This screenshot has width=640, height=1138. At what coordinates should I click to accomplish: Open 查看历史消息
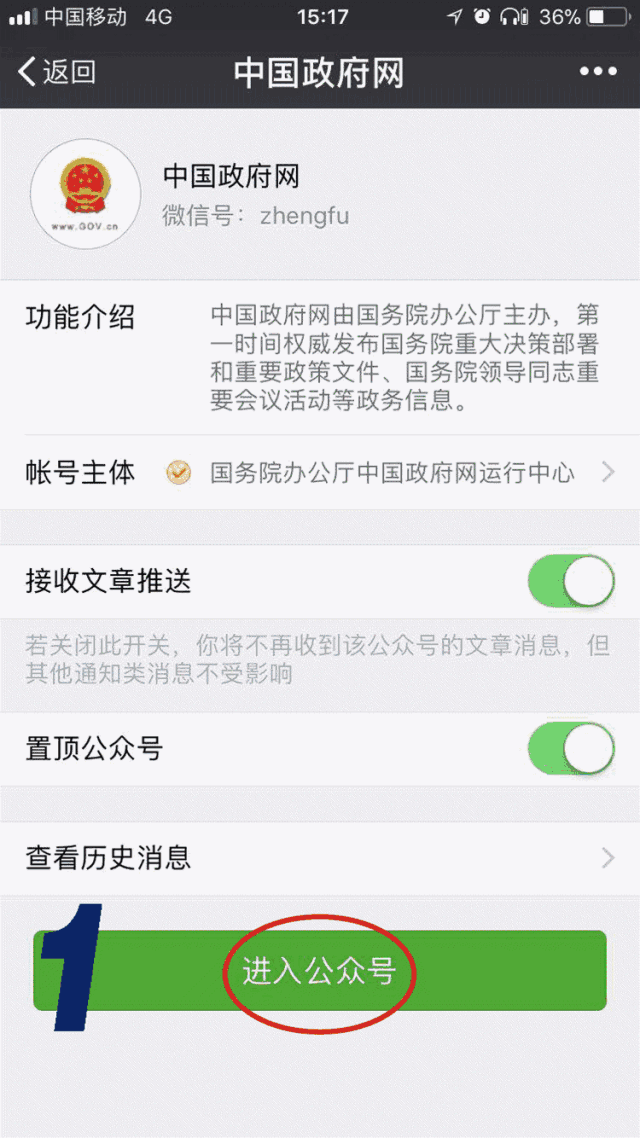(x=320, y=859)
